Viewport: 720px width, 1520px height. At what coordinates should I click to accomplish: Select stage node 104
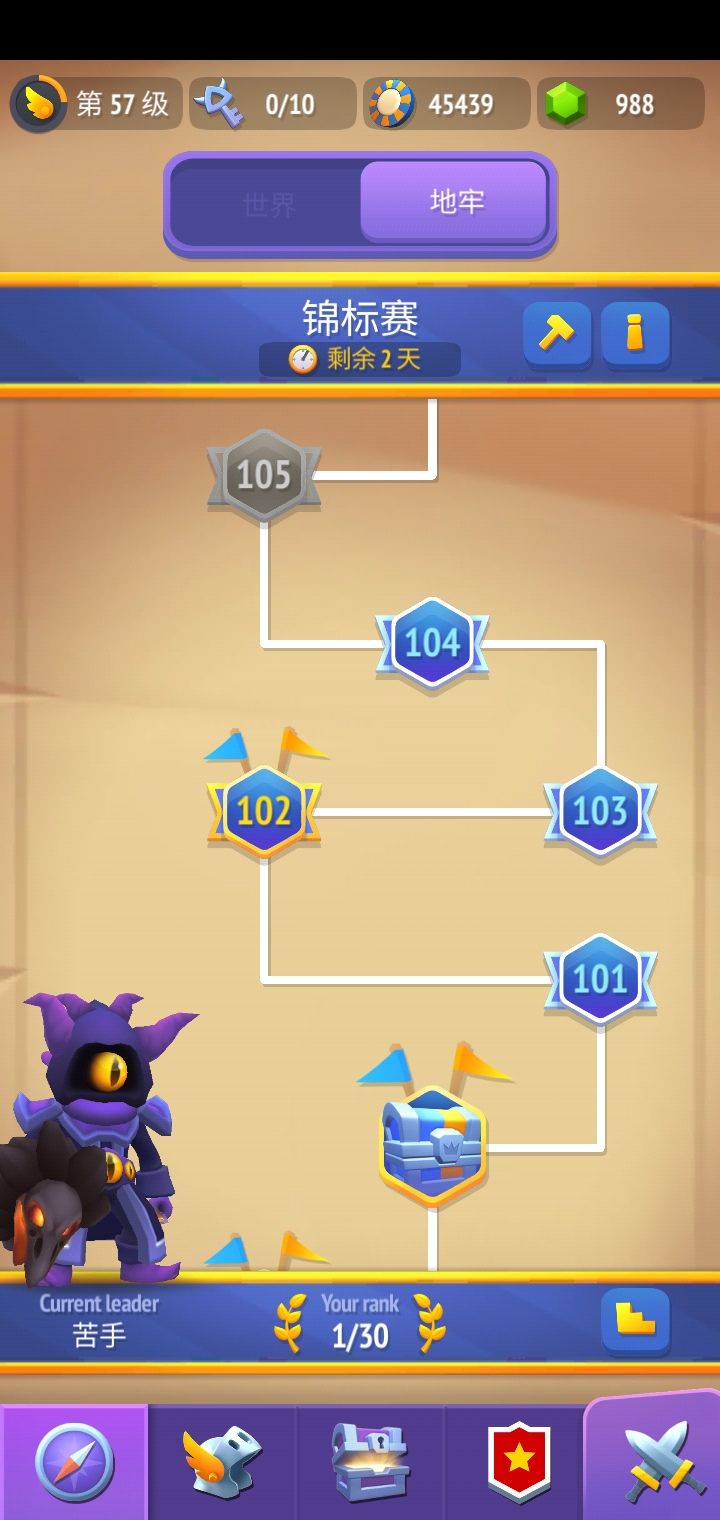click(x=432, y=643)
